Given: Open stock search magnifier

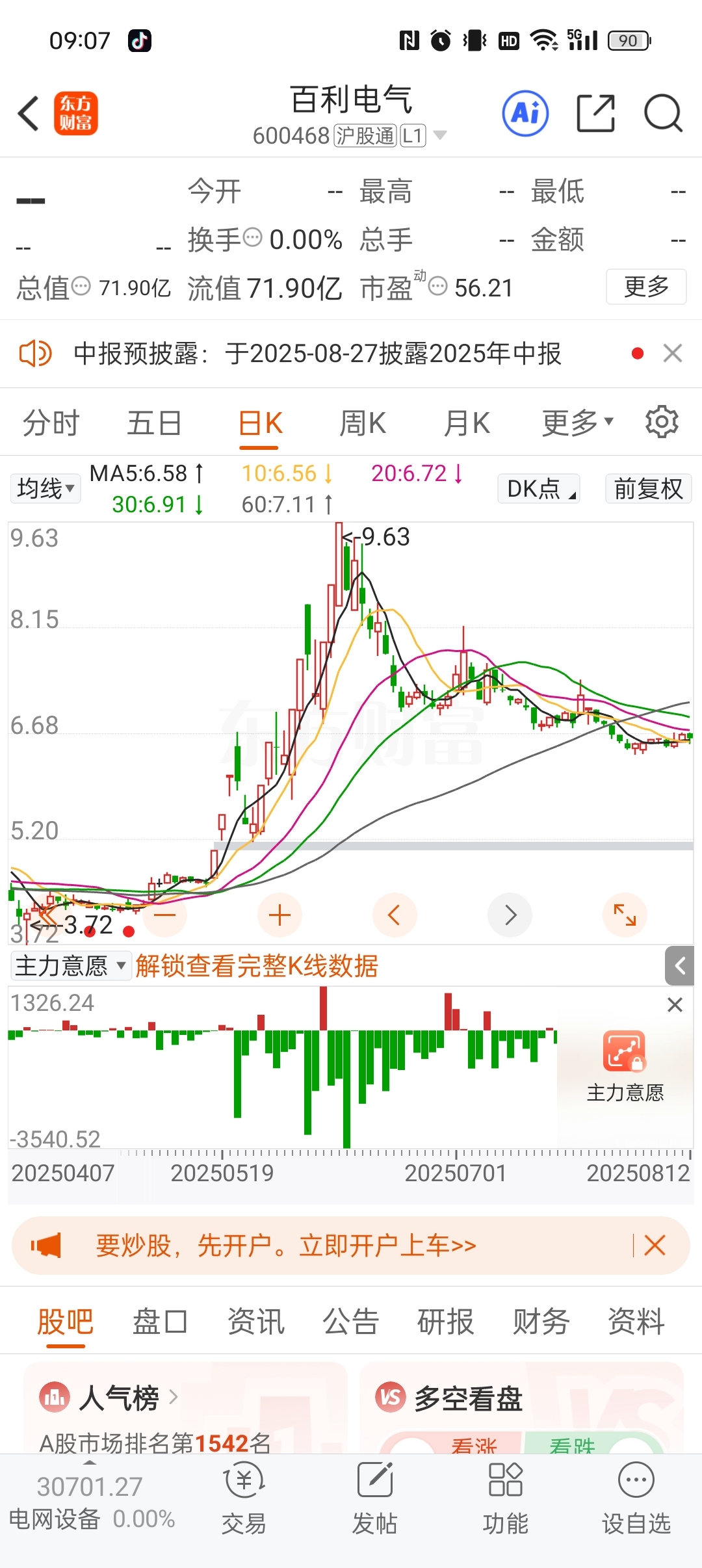Looking at the screenshot, I should pos(663,113).
